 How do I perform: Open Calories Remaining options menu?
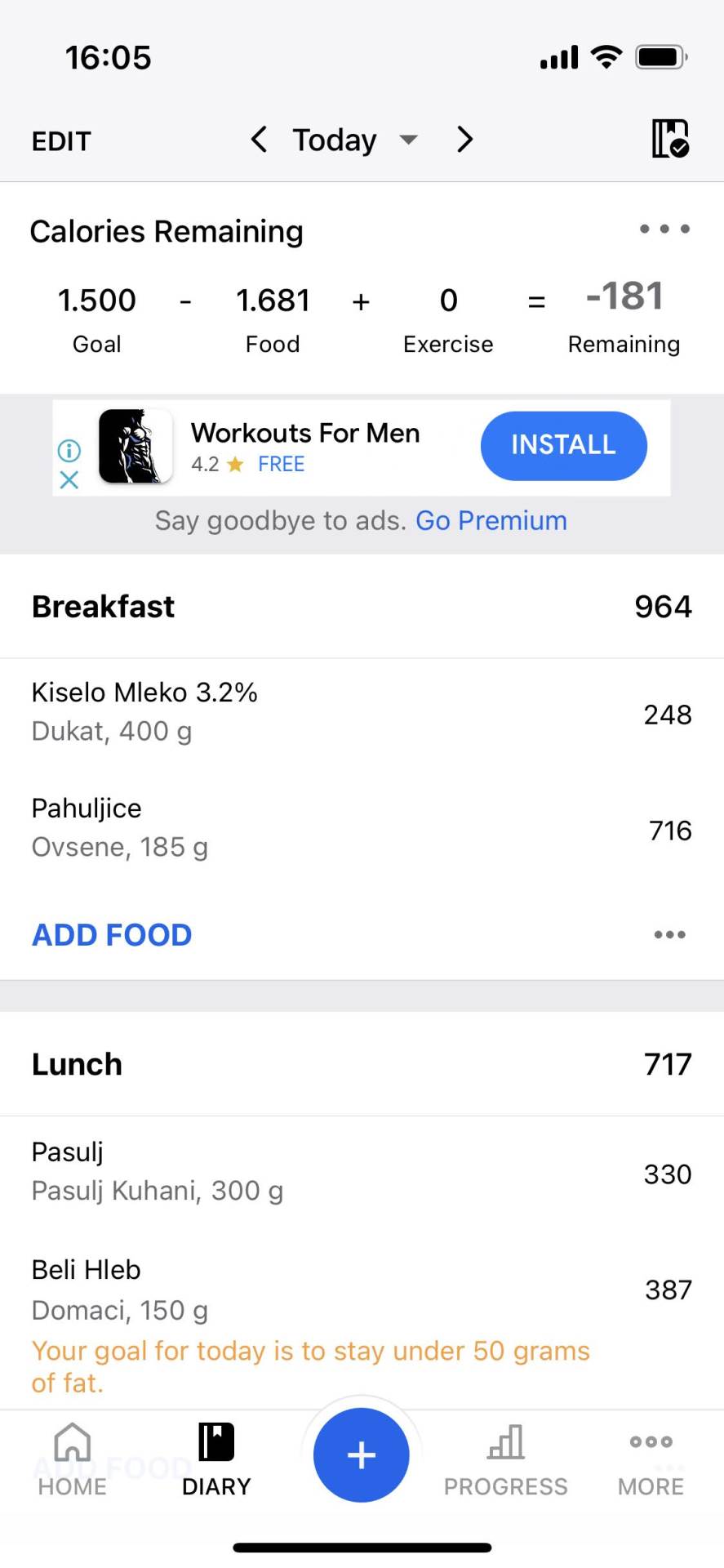(664, 229)
